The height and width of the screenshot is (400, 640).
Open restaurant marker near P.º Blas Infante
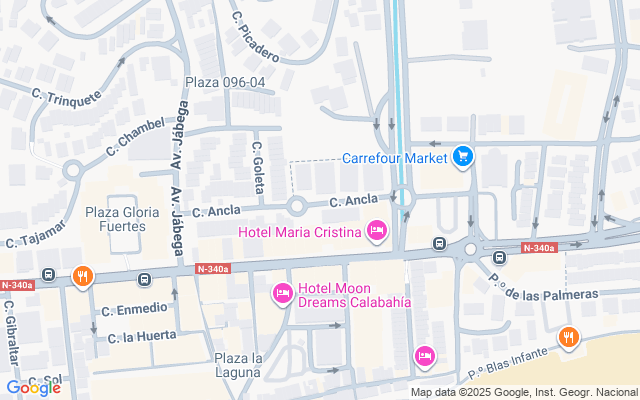pos(568,338)
